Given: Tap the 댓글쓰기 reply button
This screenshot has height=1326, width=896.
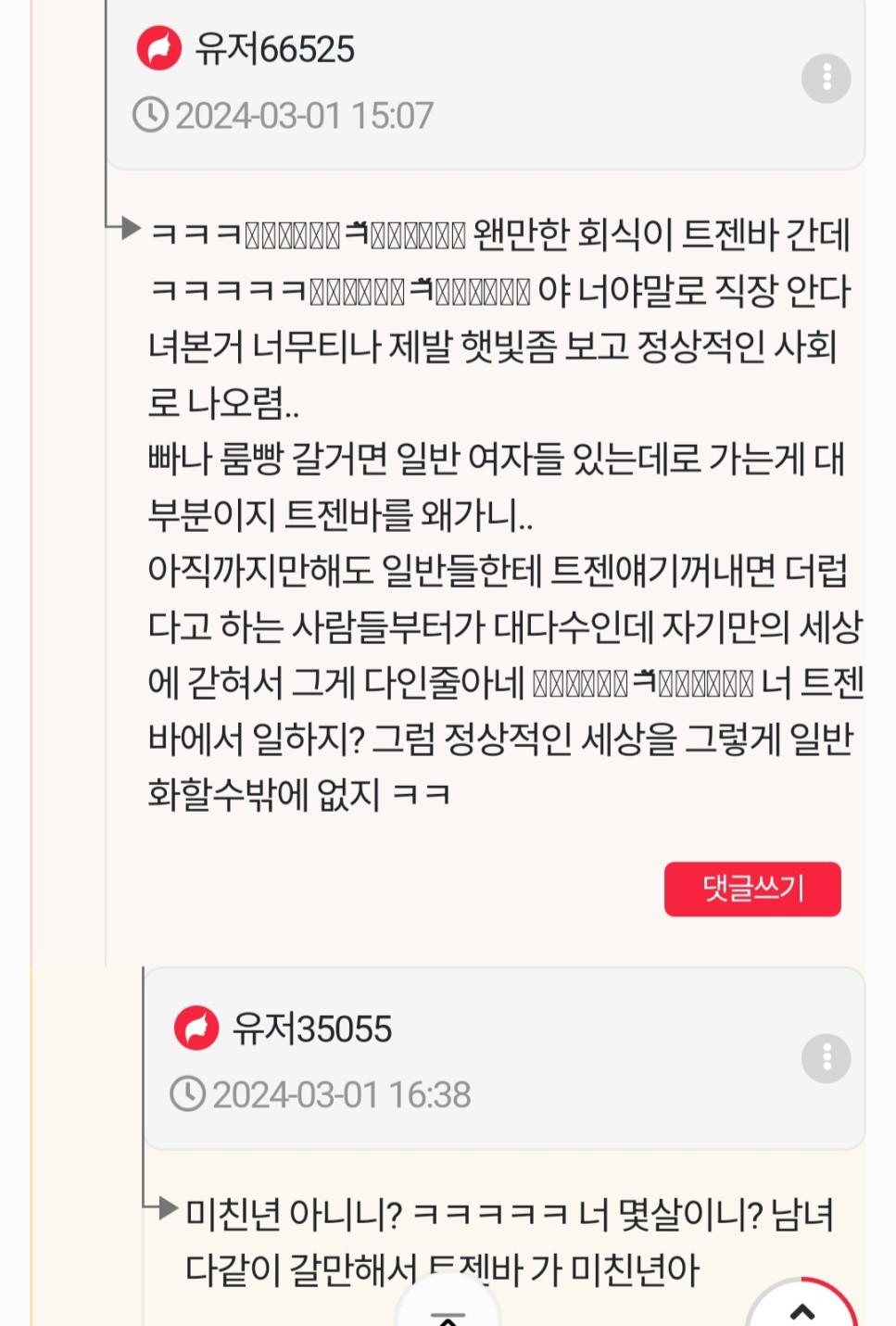Looking at the screenshot, I should [752, 889].
